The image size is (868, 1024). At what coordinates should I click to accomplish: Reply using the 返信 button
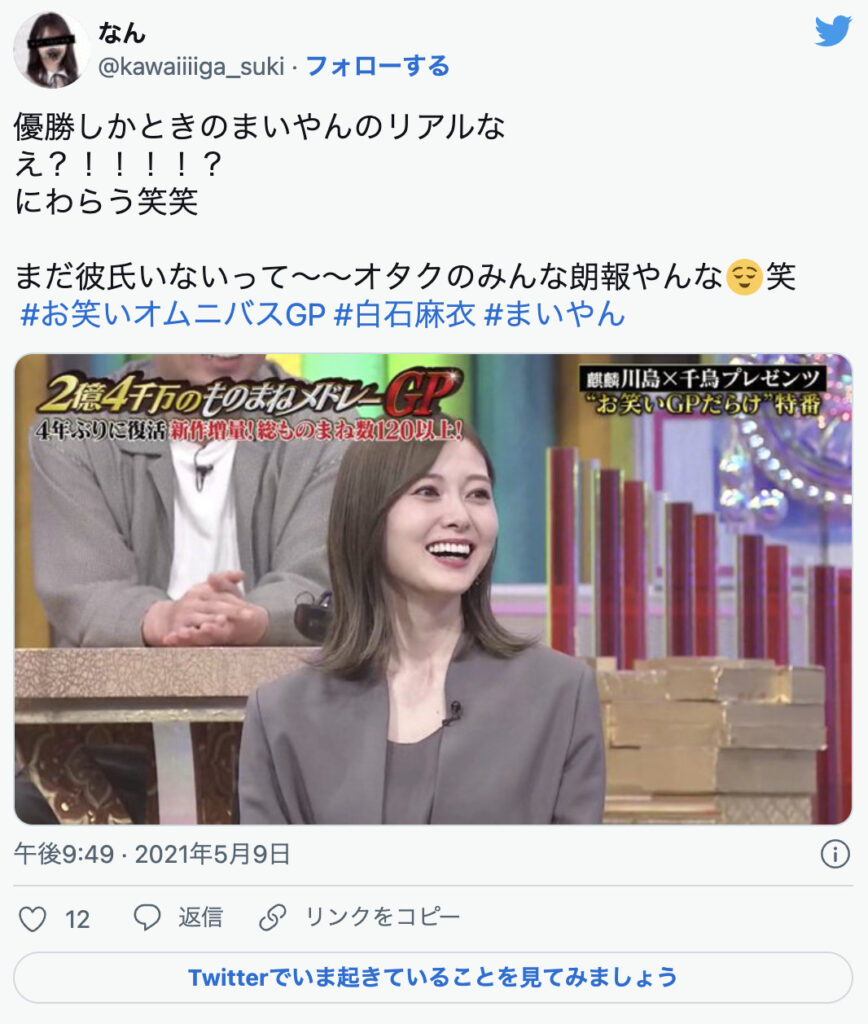[x=178, y=918]
